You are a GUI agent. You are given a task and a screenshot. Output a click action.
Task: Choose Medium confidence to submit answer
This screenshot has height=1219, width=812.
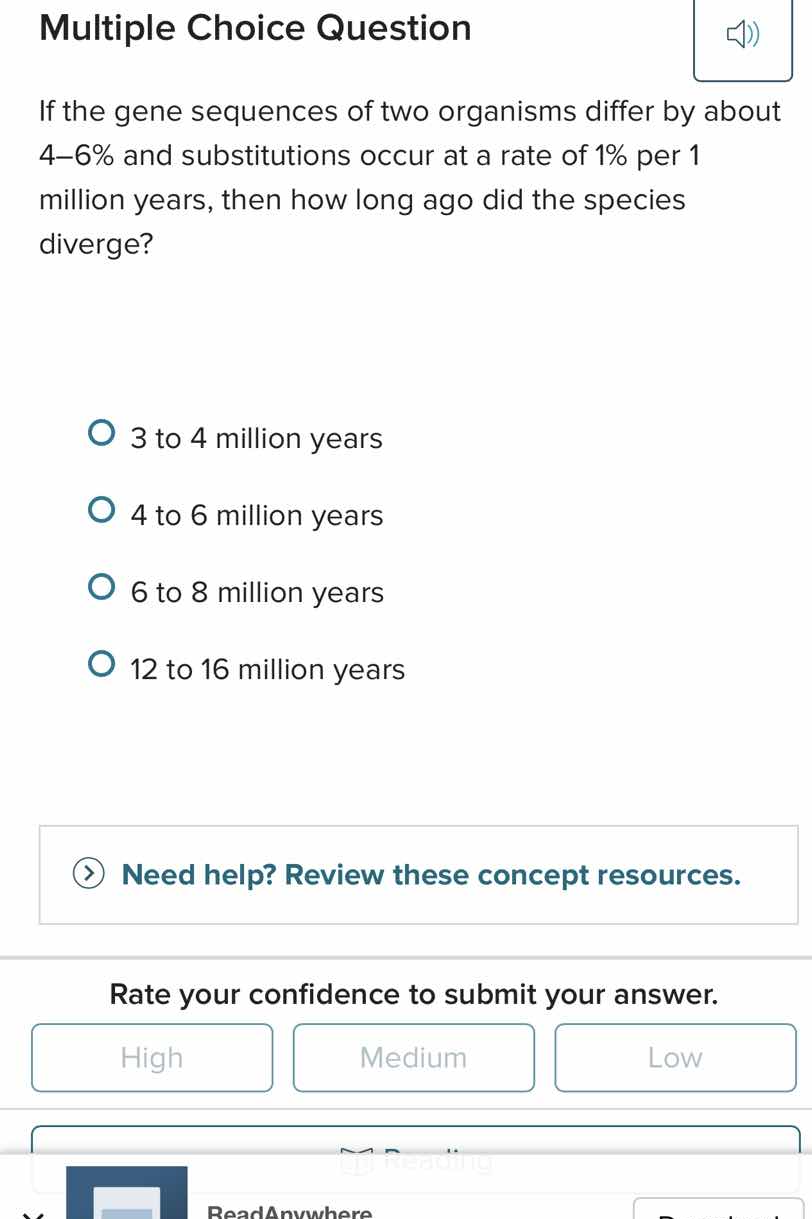tap(414, 1057)
